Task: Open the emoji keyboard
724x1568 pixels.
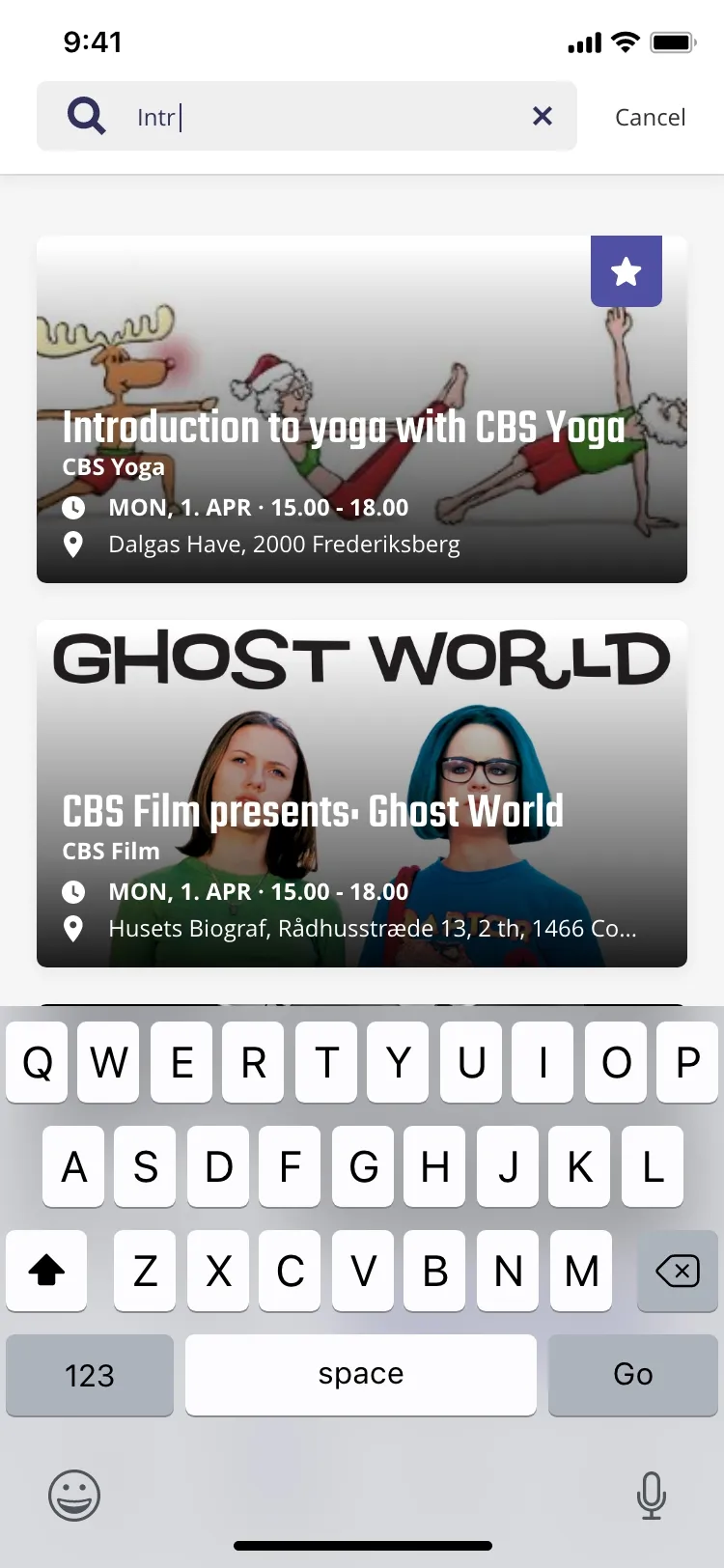Action: pyautogui.click(x=74, y=1496)
